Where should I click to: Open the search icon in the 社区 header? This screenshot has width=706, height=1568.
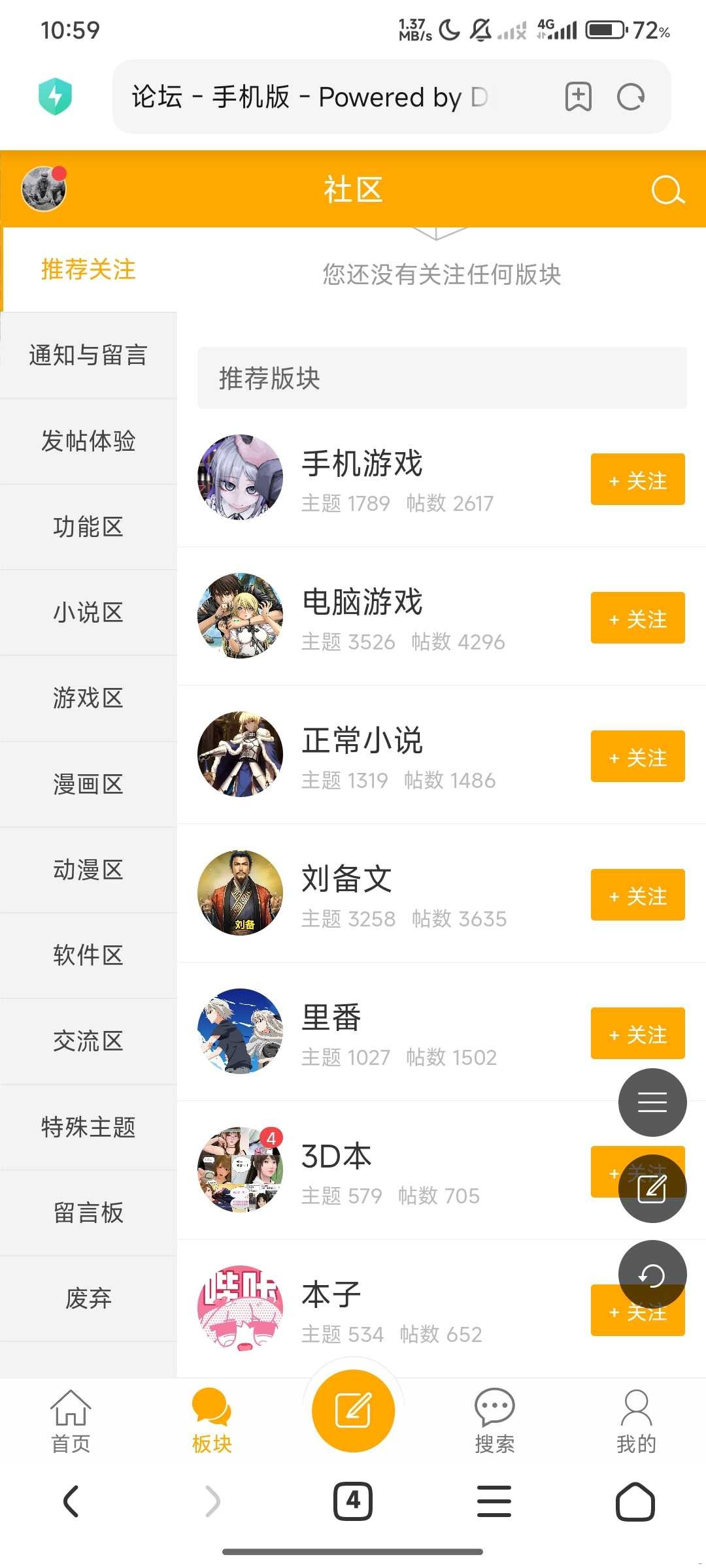pyautogui.click(x=667, y=190)
